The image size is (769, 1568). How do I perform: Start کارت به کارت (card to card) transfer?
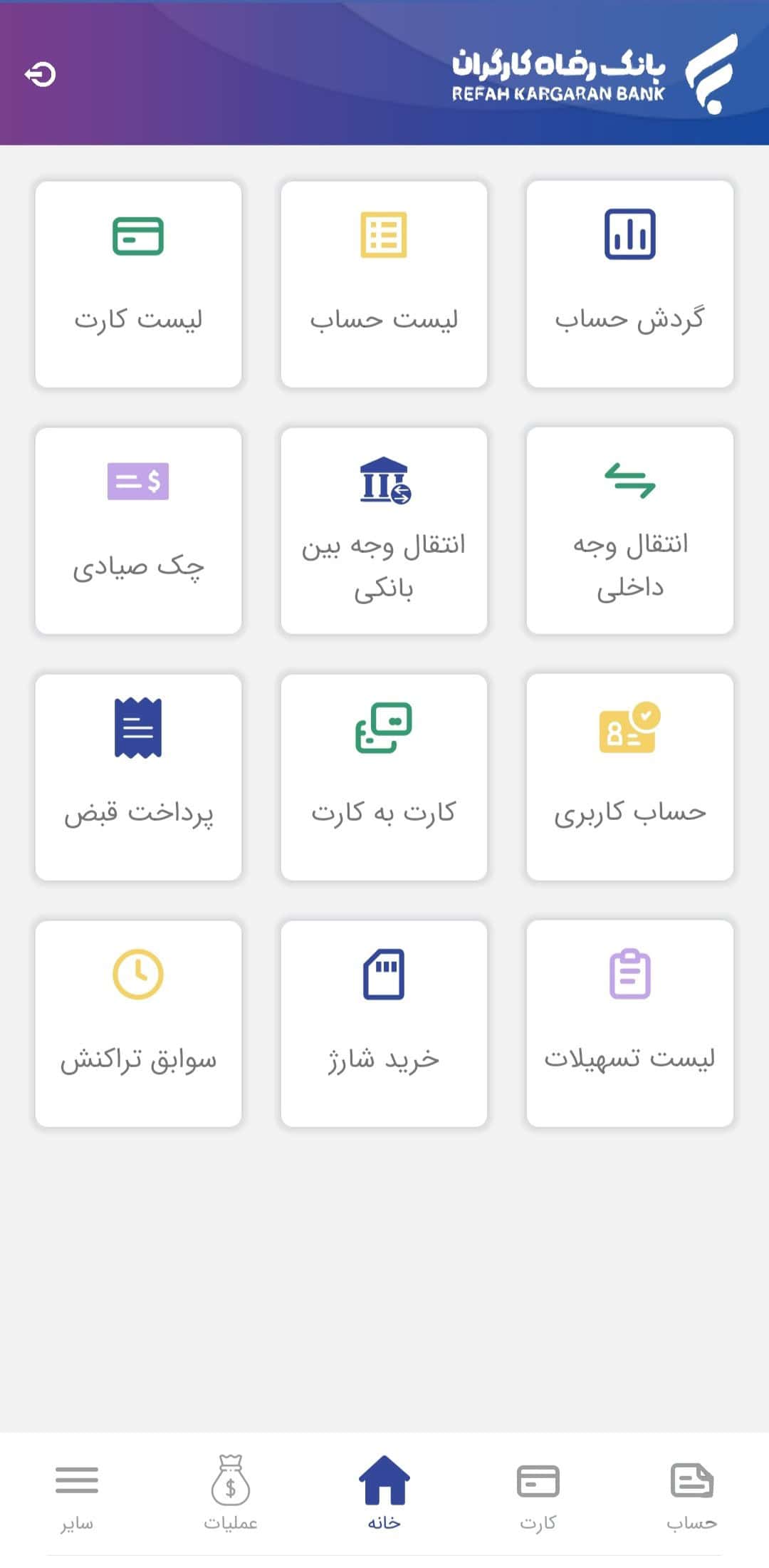click(x=384, y=777)
